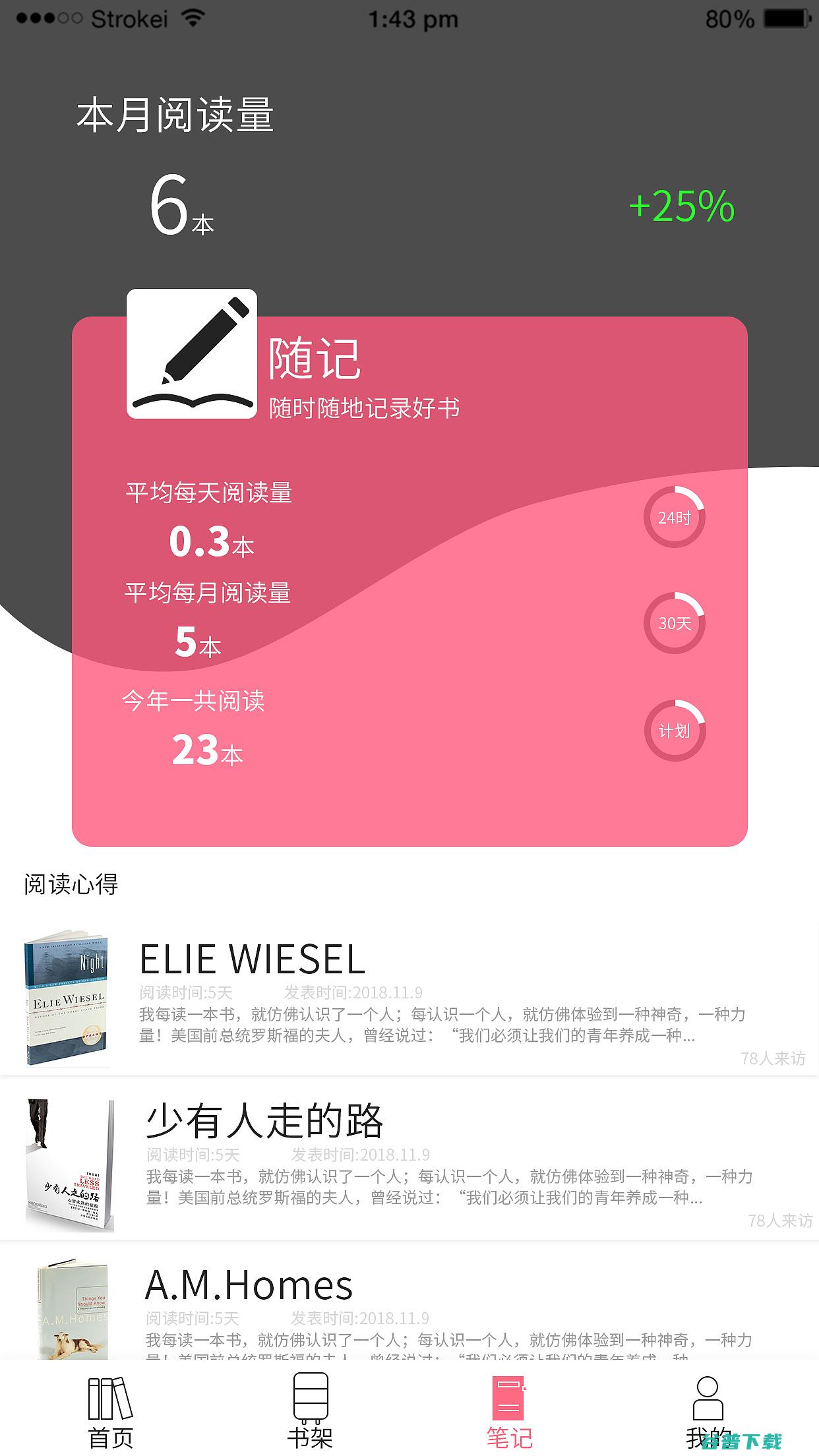Open the 少有人走的路 reading note

pos(409,1161)
